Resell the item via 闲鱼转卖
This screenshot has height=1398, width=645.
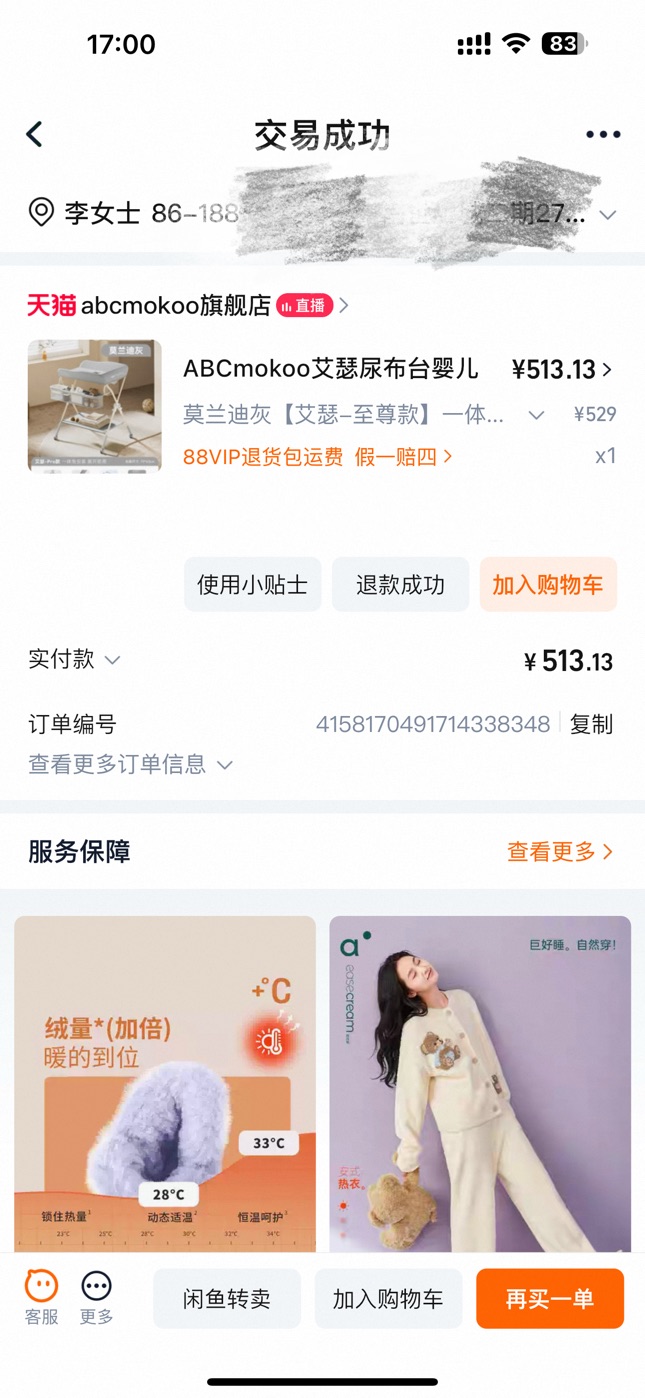227,1299
